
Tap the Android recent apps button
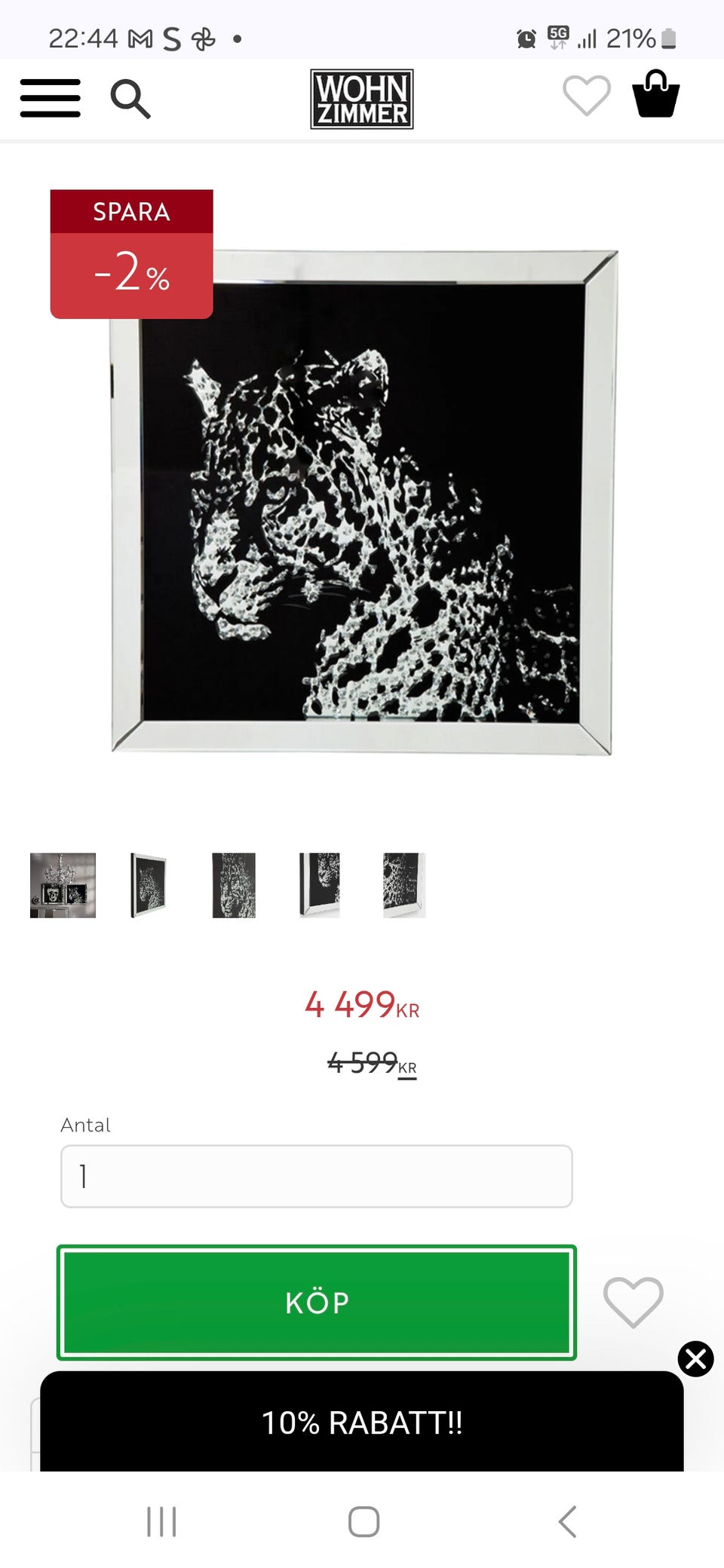(161, 1522)
